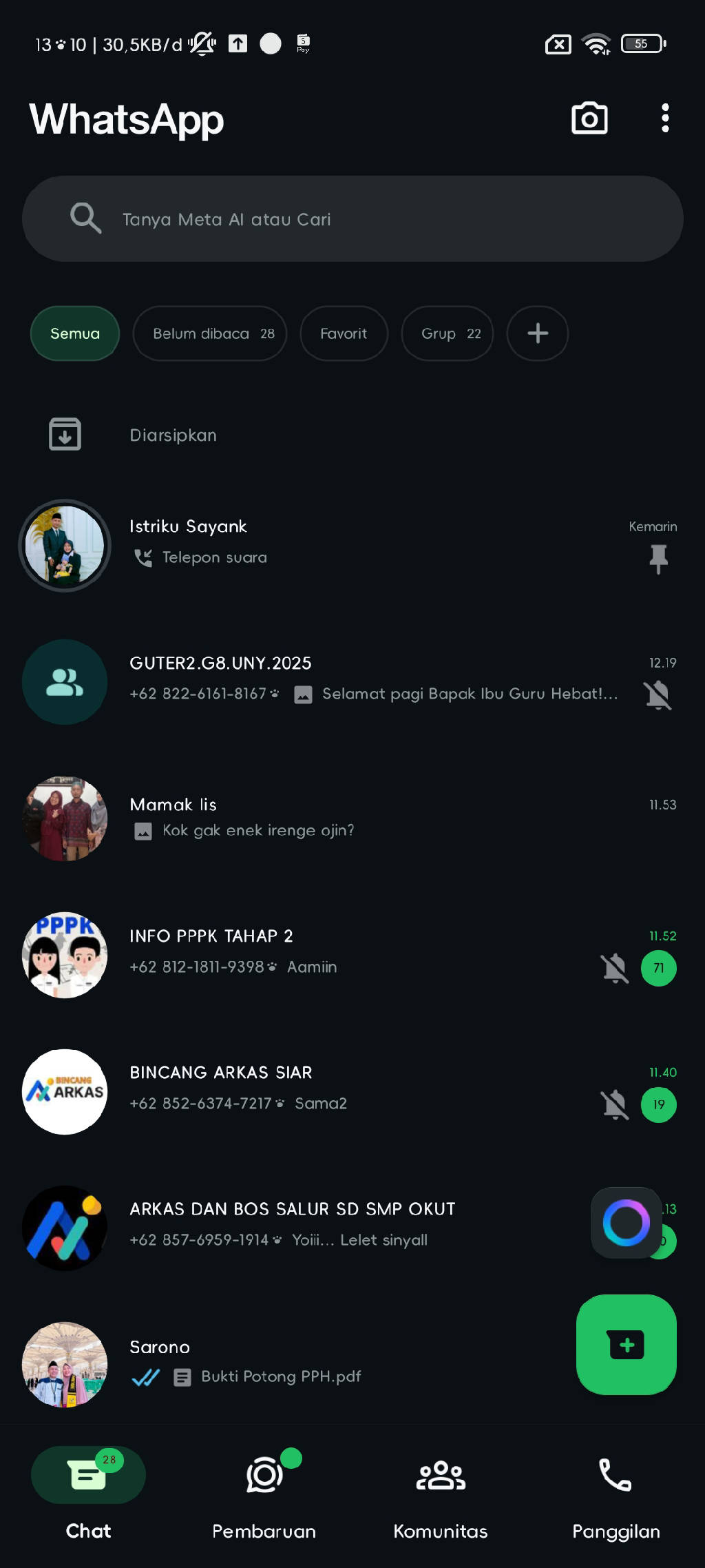Tap the muted bell icon on INFO PPPK TAHAP 2
Screen dimensions: 705x1568
615,968
